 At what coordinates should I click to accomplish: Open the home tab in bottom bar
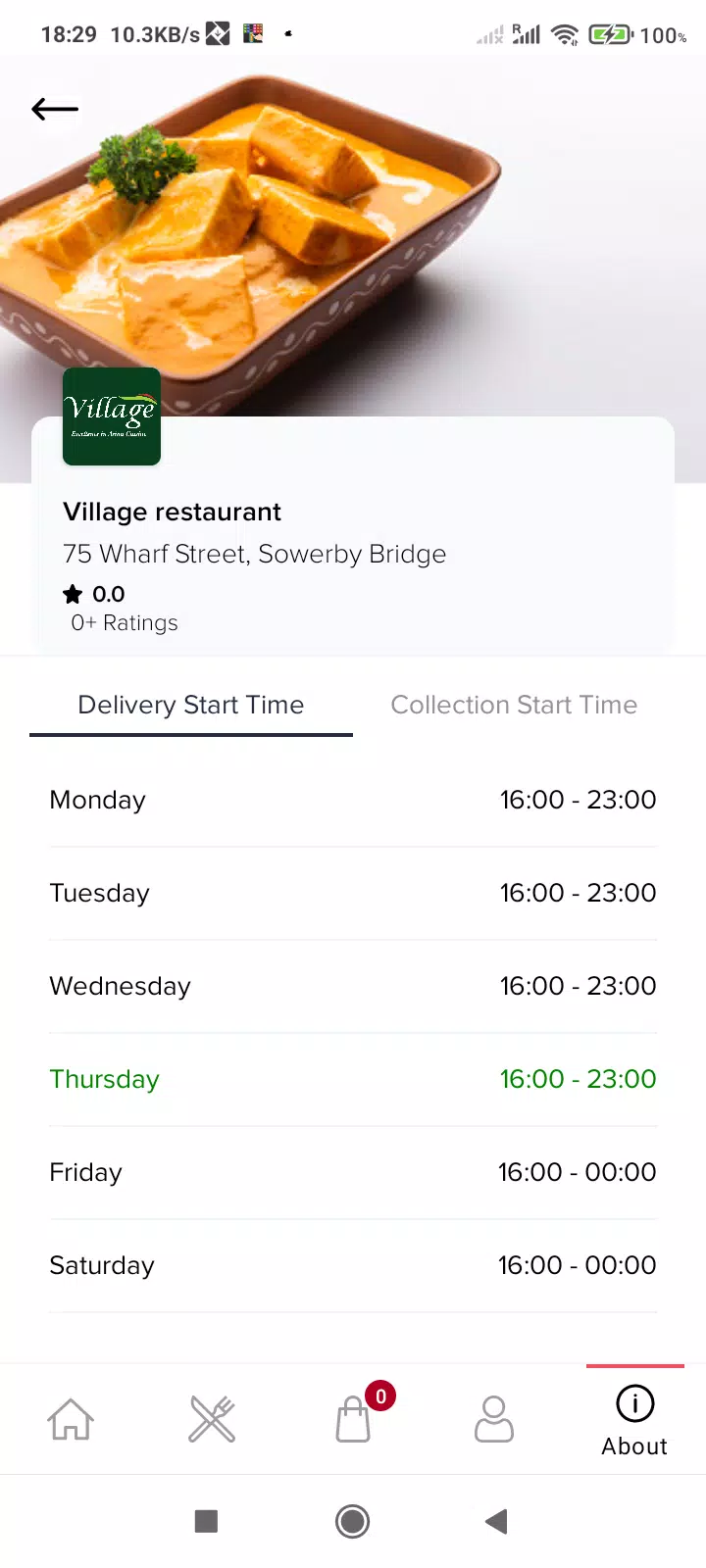tap(71, 1419)
